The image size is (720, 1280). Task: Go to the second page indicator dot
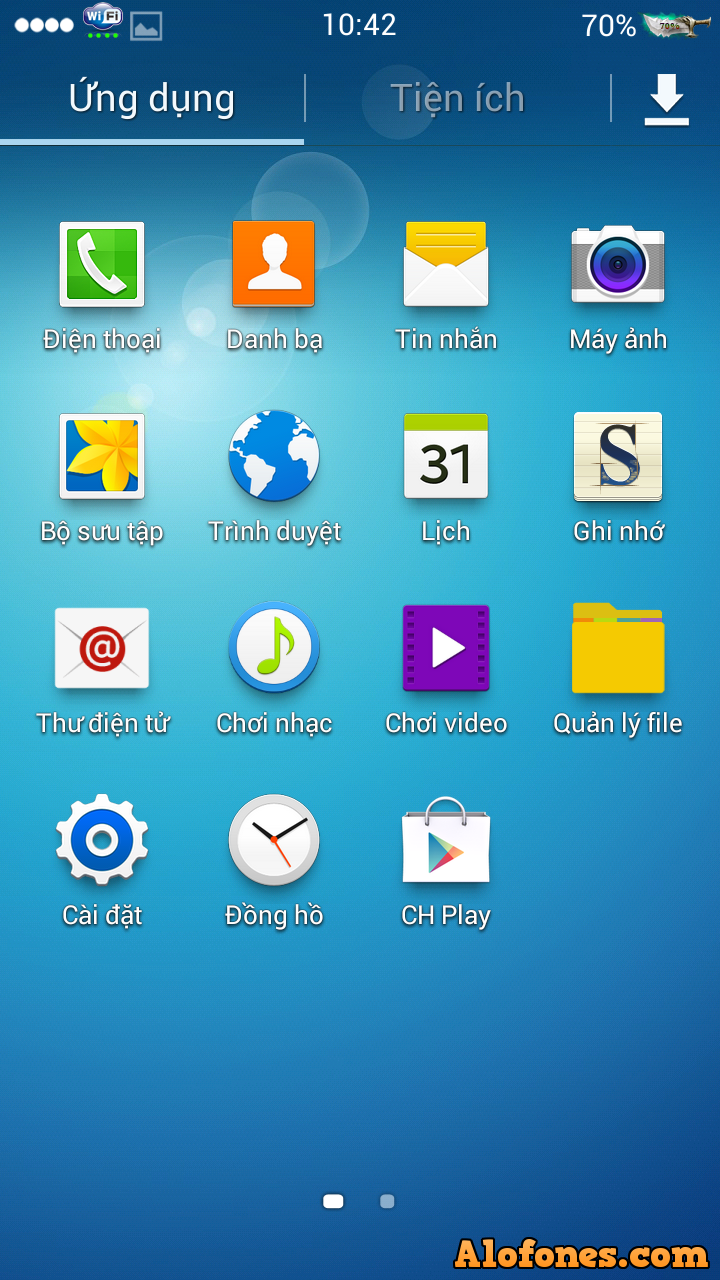(x=387, y=1201)
